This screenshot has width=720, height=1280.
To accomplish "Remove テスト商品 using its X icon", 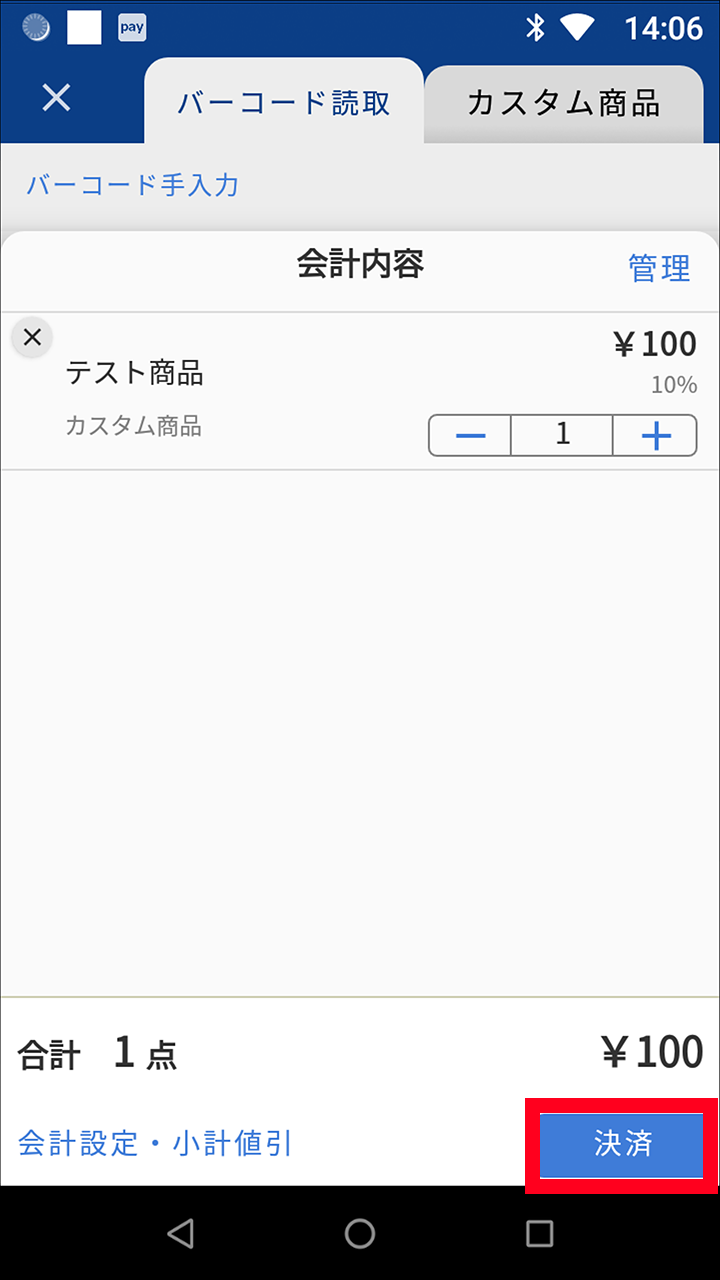I will 31,337.
